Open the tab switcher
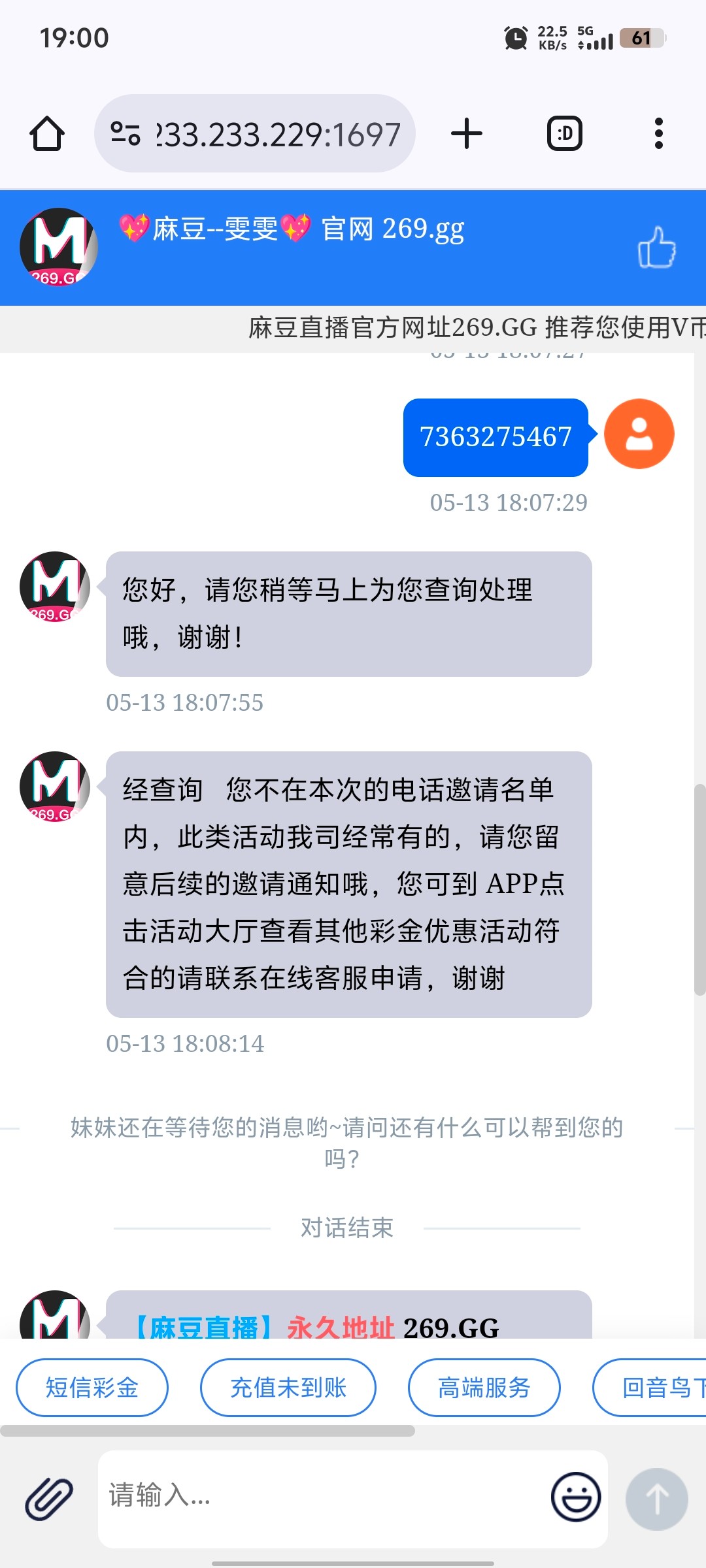 tap(564, 134)
